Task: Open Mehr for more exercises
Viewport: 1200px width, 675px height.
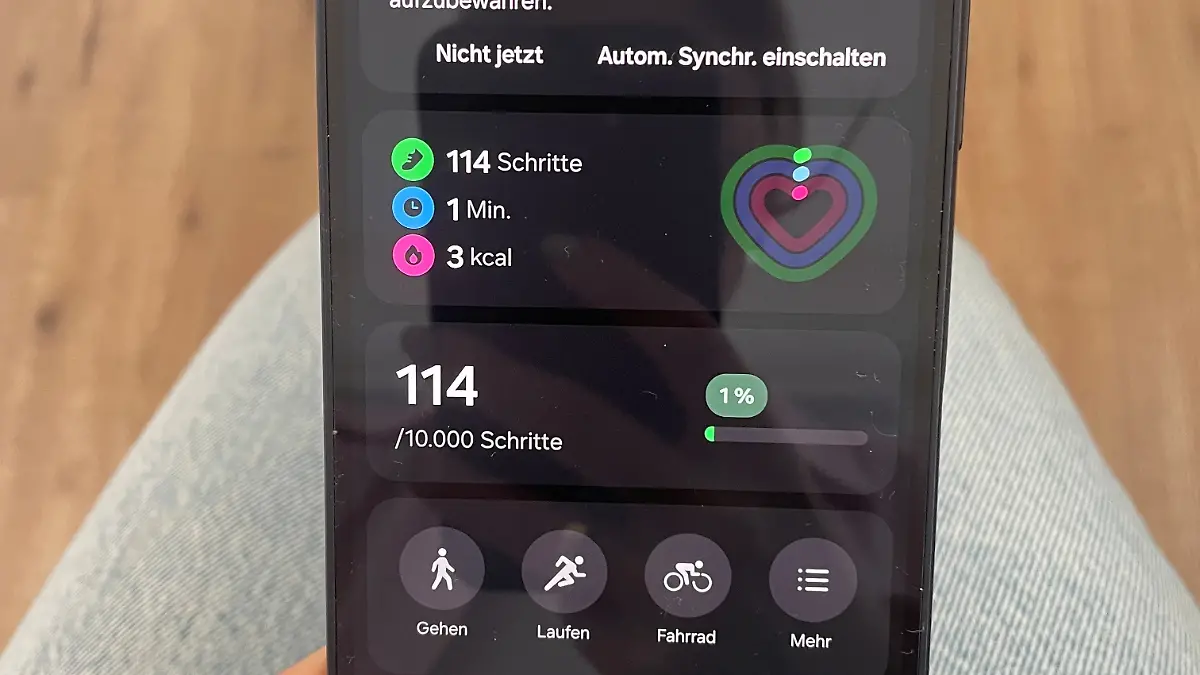Action: pyautogui.click(x=811, y=582)
